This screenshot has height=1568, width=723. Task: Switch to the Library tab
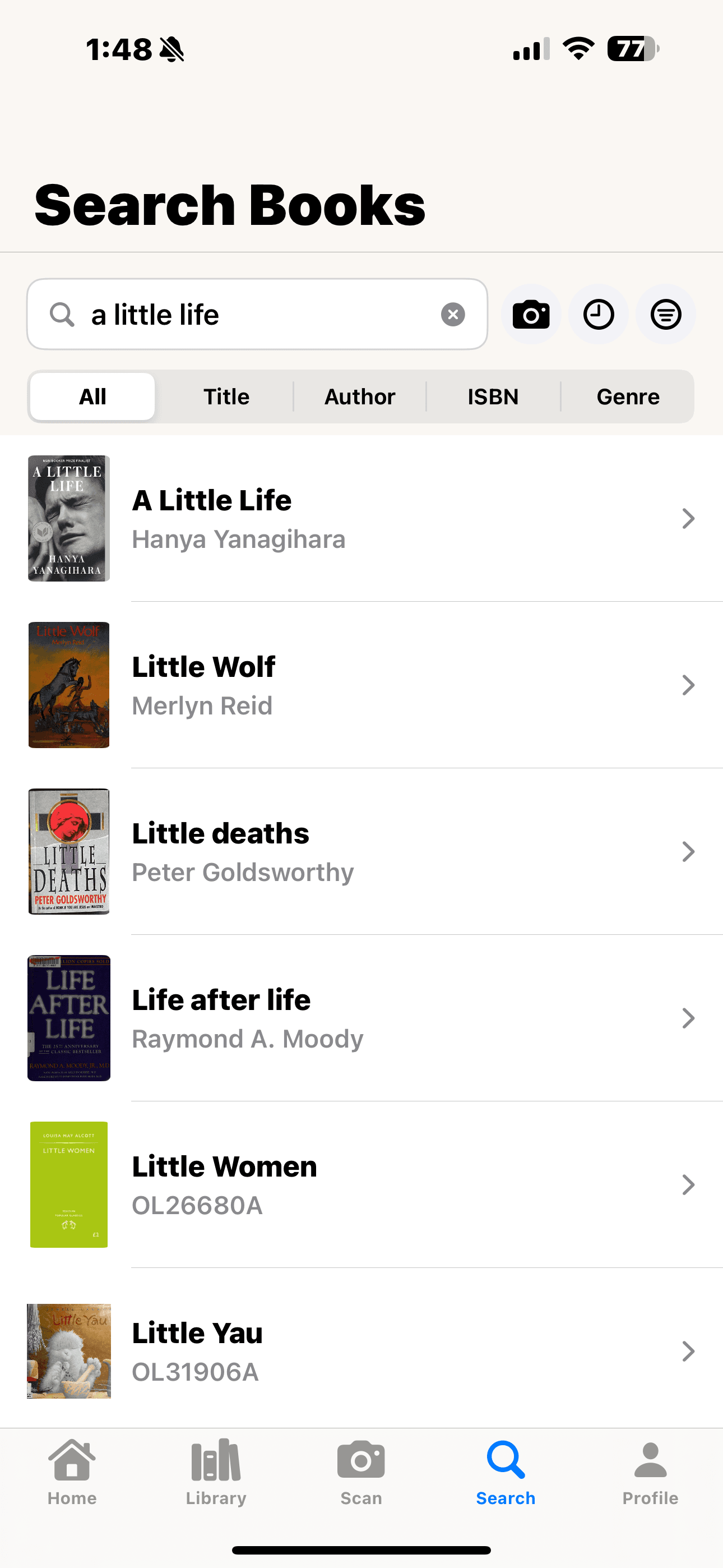click(x=216, y=1472)
